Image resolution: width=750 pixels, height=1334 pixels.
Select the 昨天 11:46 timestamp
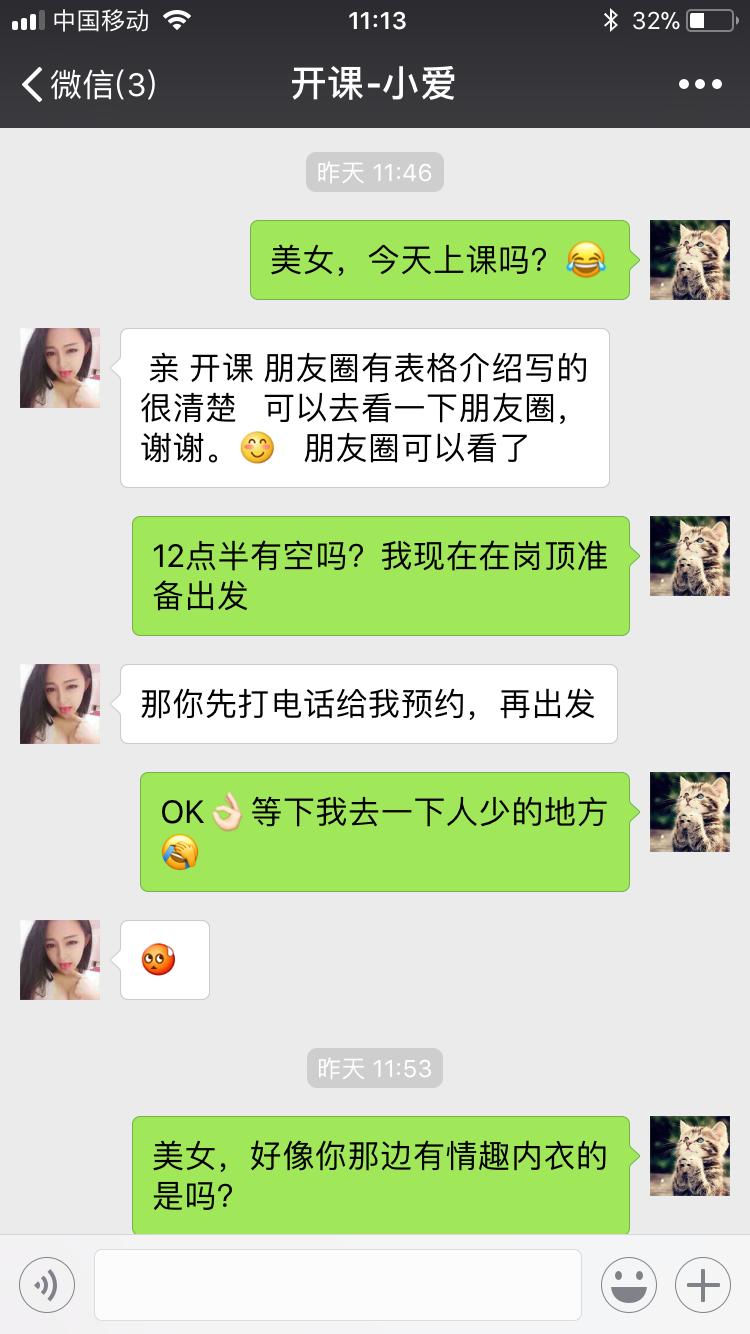[374, 171]
